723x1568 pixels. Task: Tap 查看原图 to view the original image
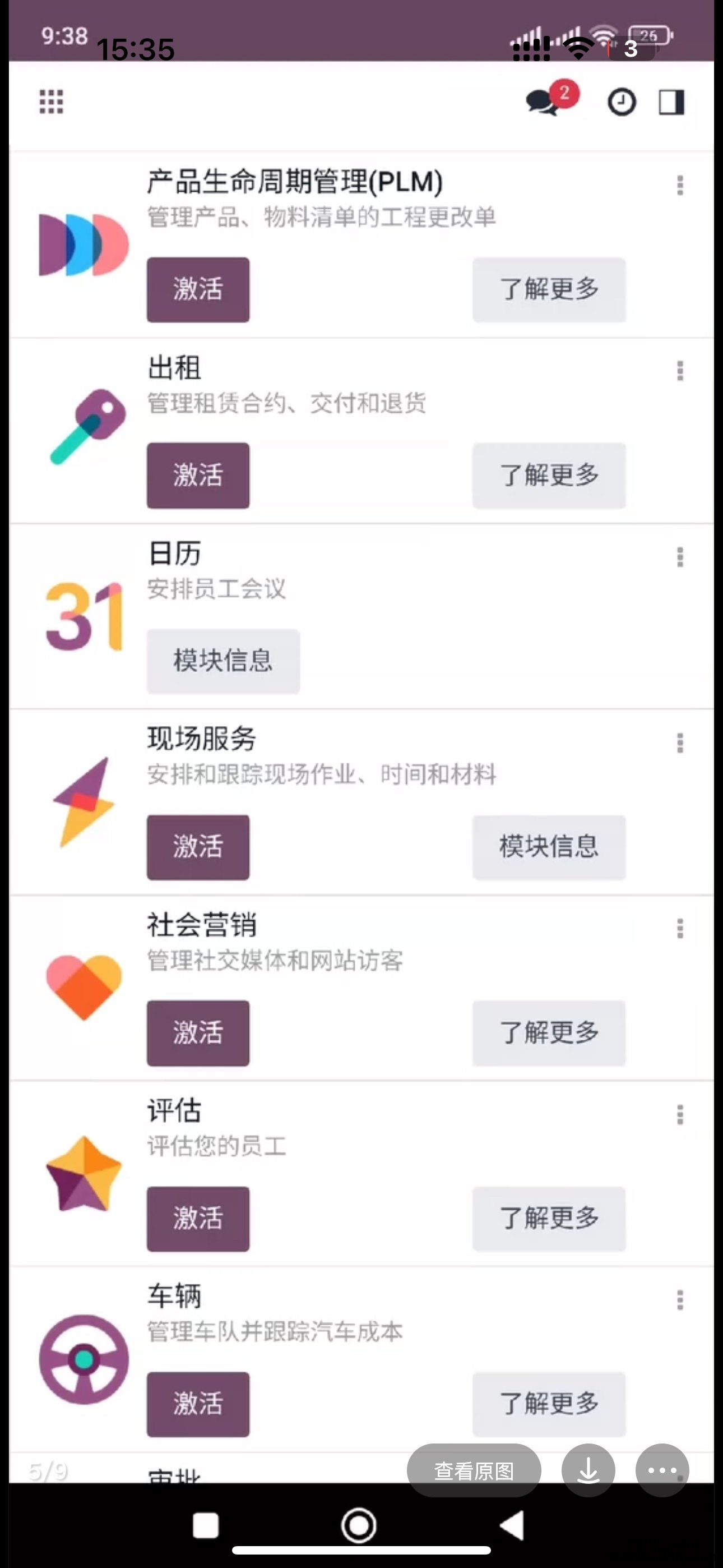pos(474,1470)
